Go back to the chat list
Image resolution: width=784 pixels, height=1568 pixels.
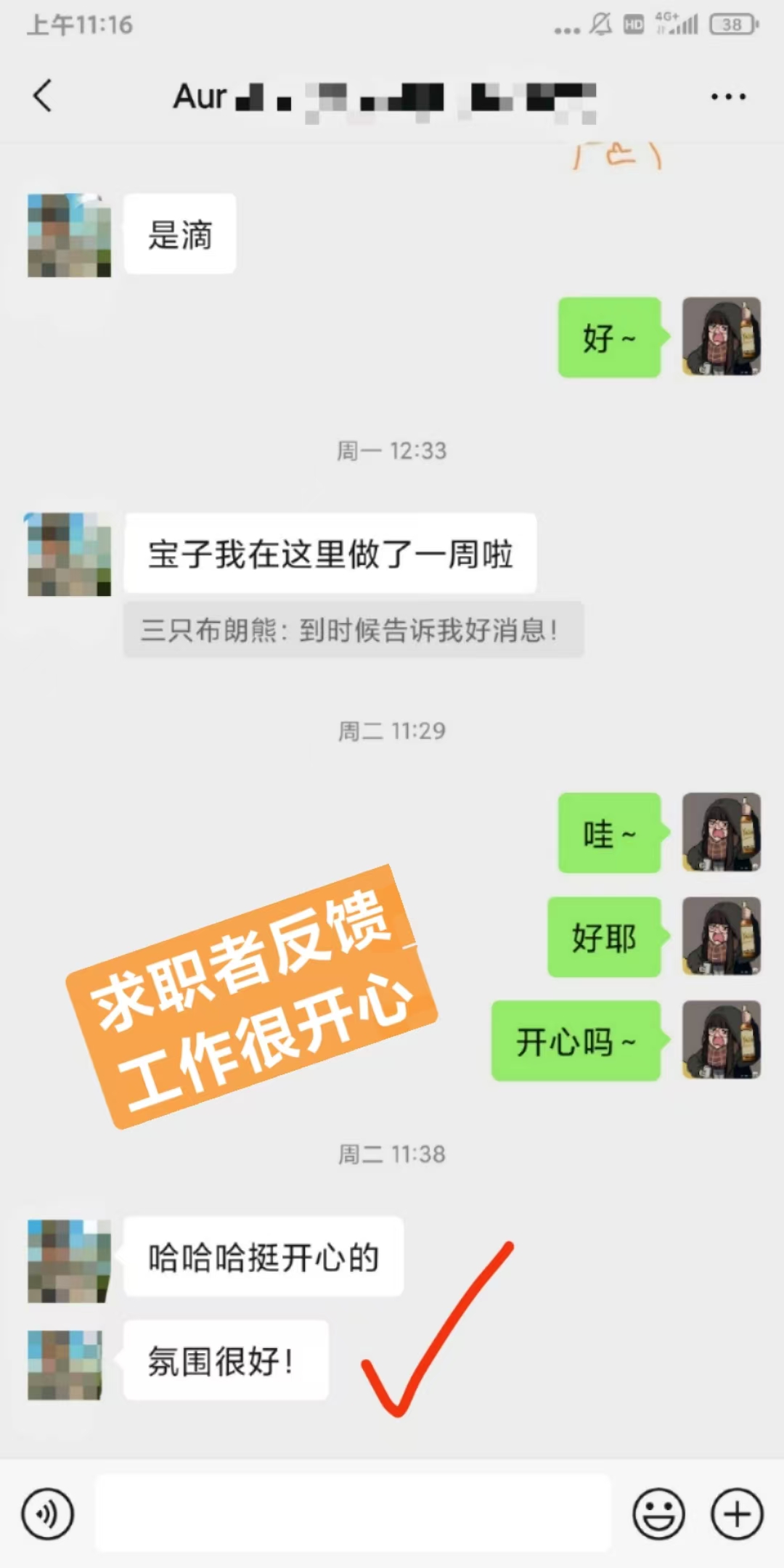point(44,96)
